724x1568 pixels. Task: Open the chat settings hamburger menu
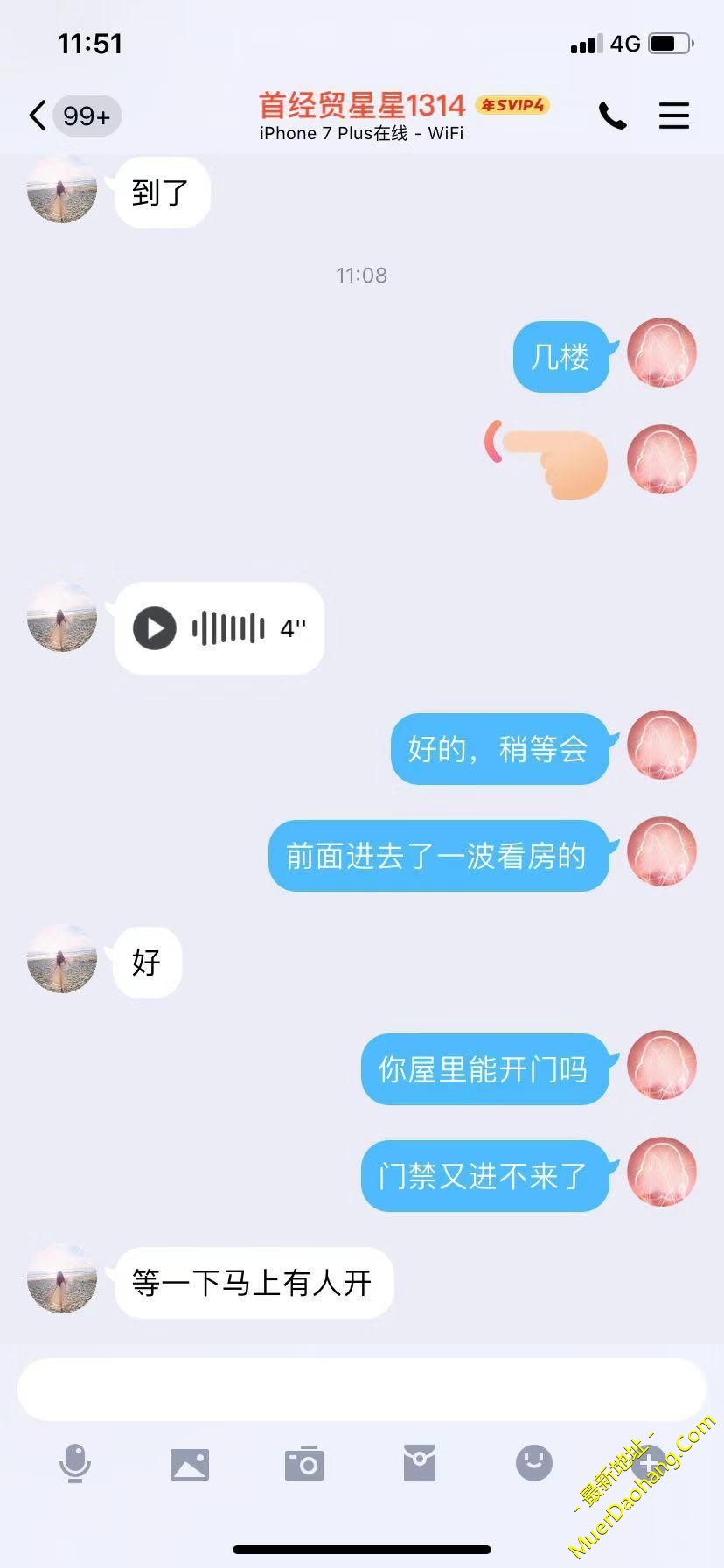click(673, 115)
